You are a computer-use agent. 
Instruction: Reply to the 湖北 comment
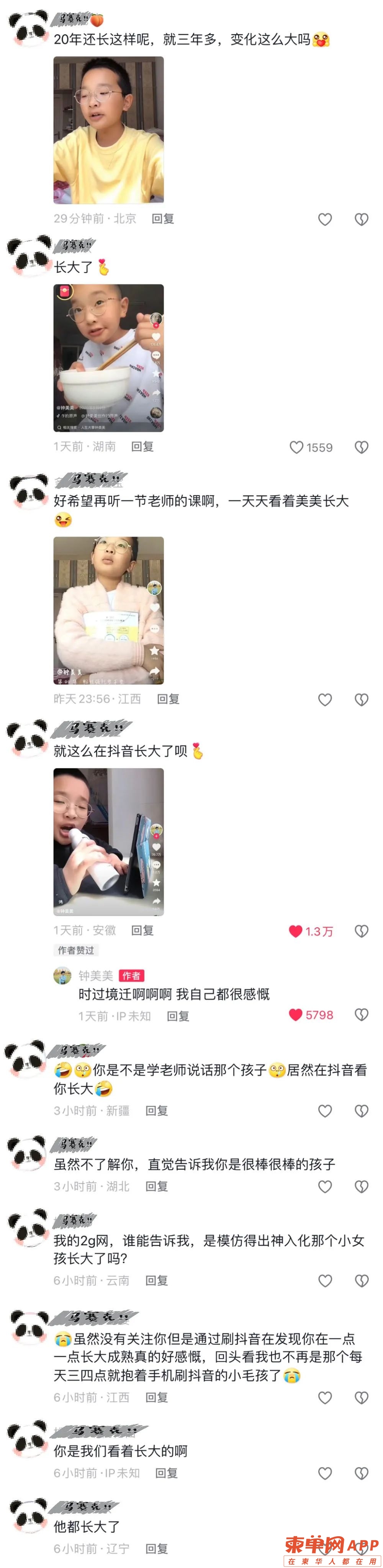click(157, 1186)
